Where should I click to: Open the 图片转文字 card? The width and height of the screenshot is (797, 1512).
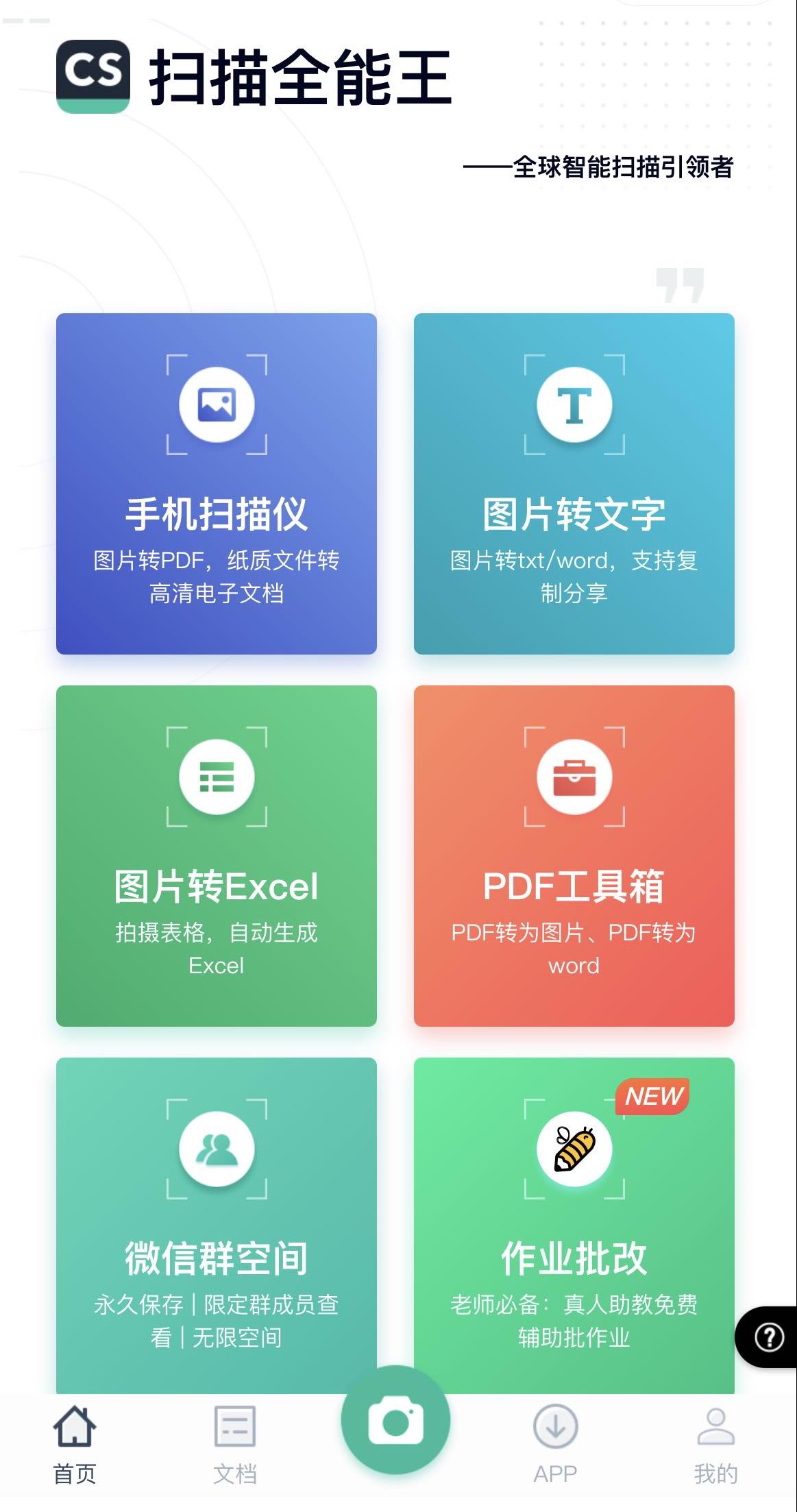[x=574, y=483]
